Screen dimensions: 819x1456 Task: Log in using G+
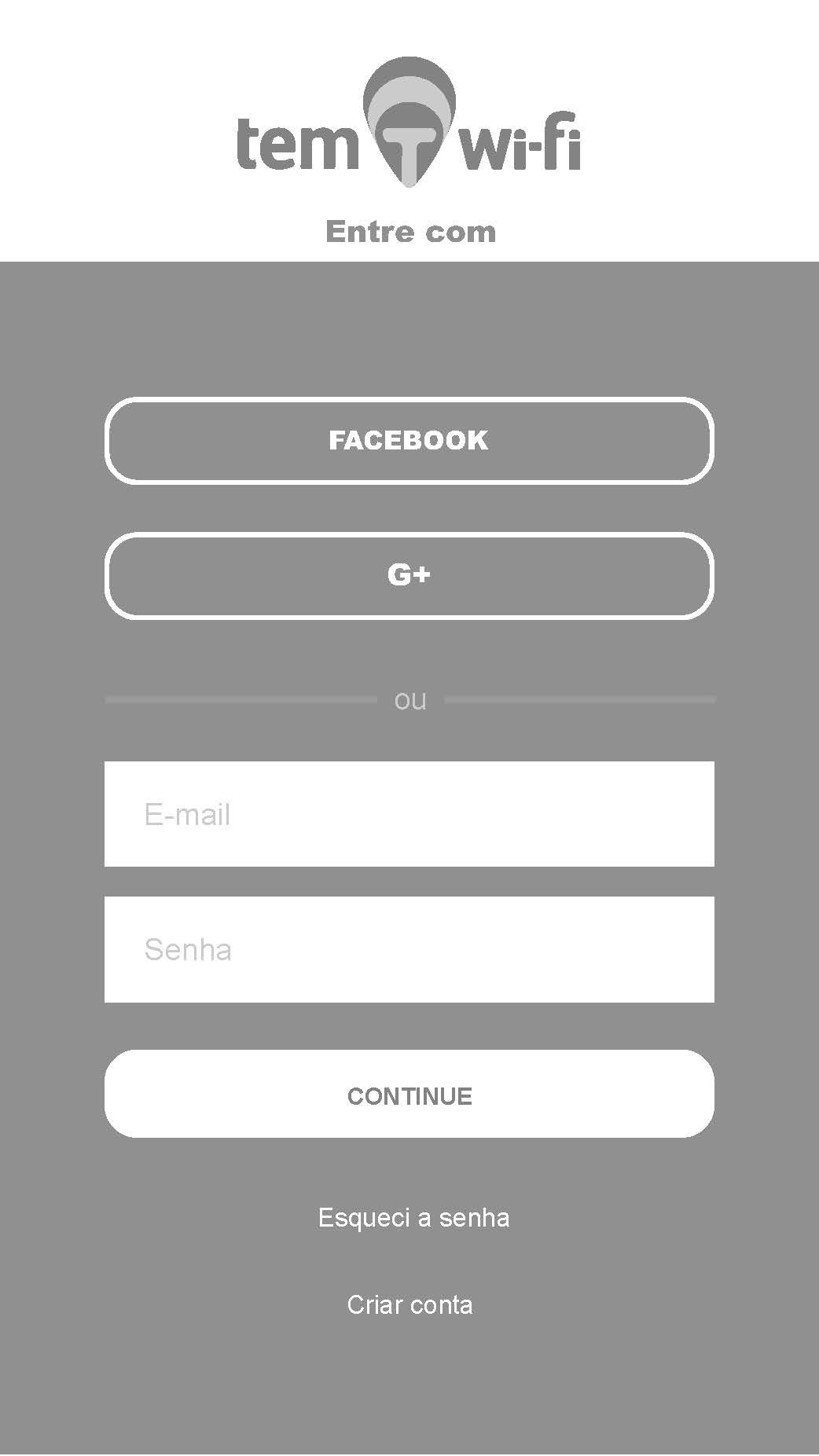[409, 575]
